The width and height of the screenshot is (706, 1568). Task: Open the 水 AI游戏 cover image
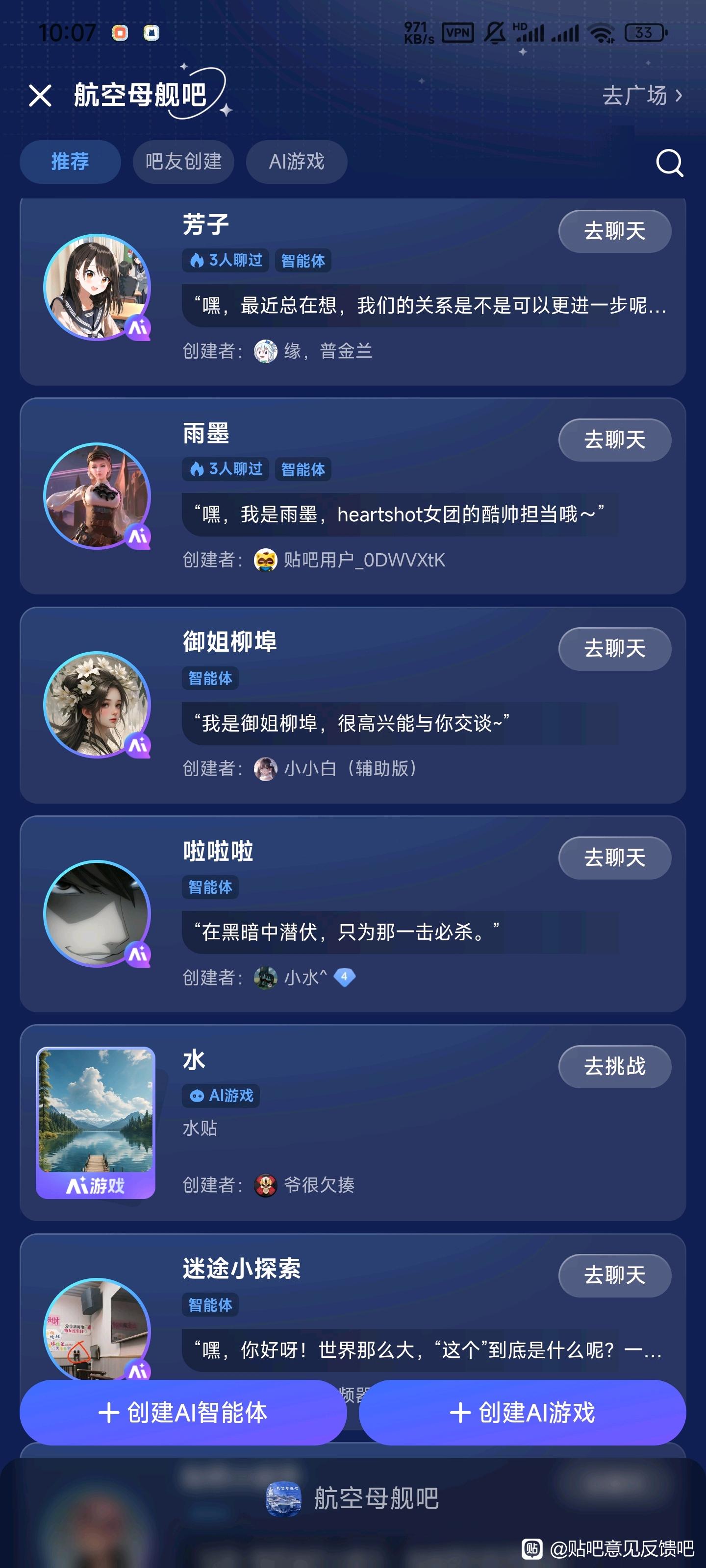96,1122
